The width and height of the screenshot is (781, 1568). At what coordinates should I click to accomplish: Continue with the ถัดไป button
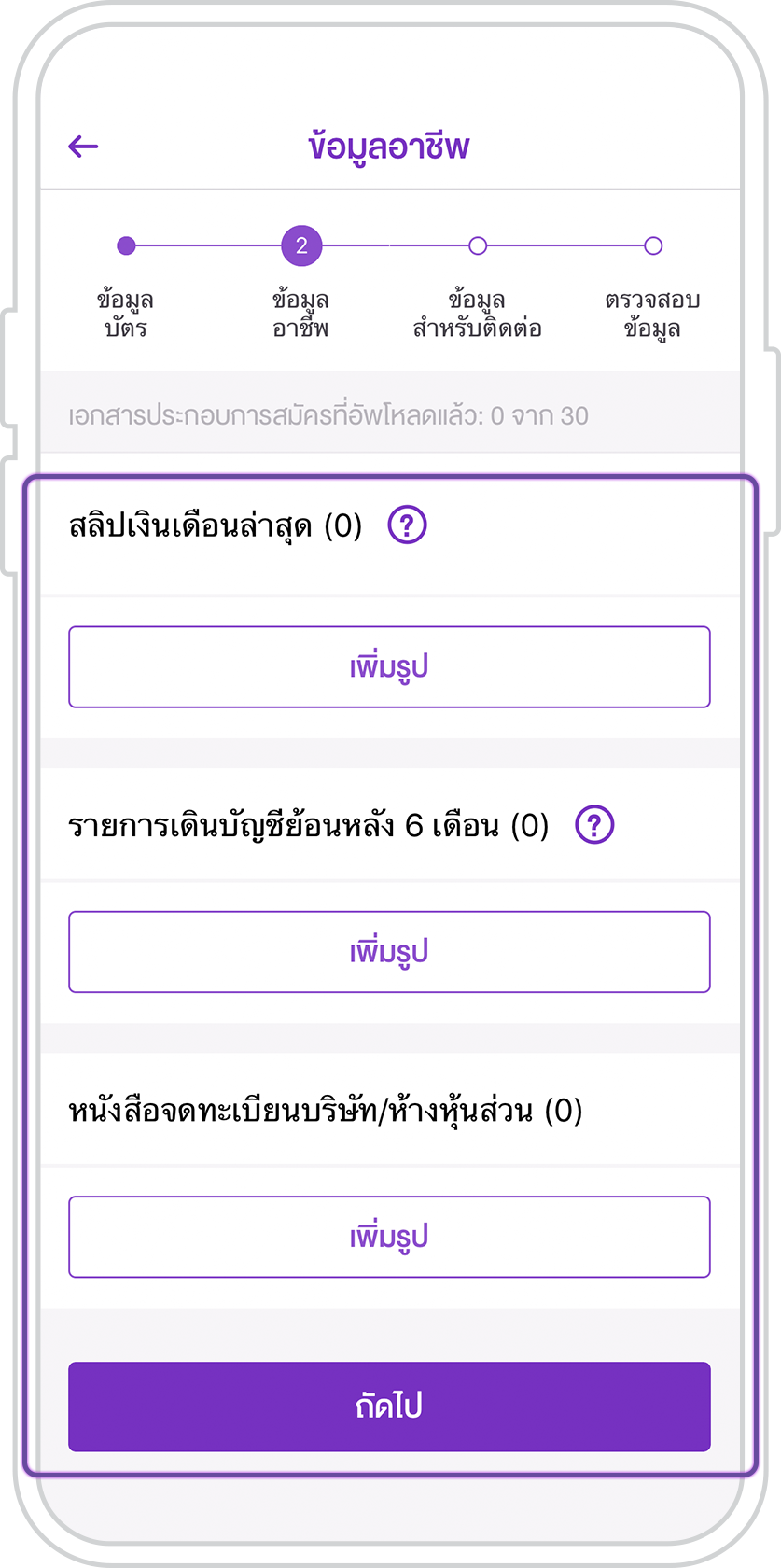pos(389,1407)
